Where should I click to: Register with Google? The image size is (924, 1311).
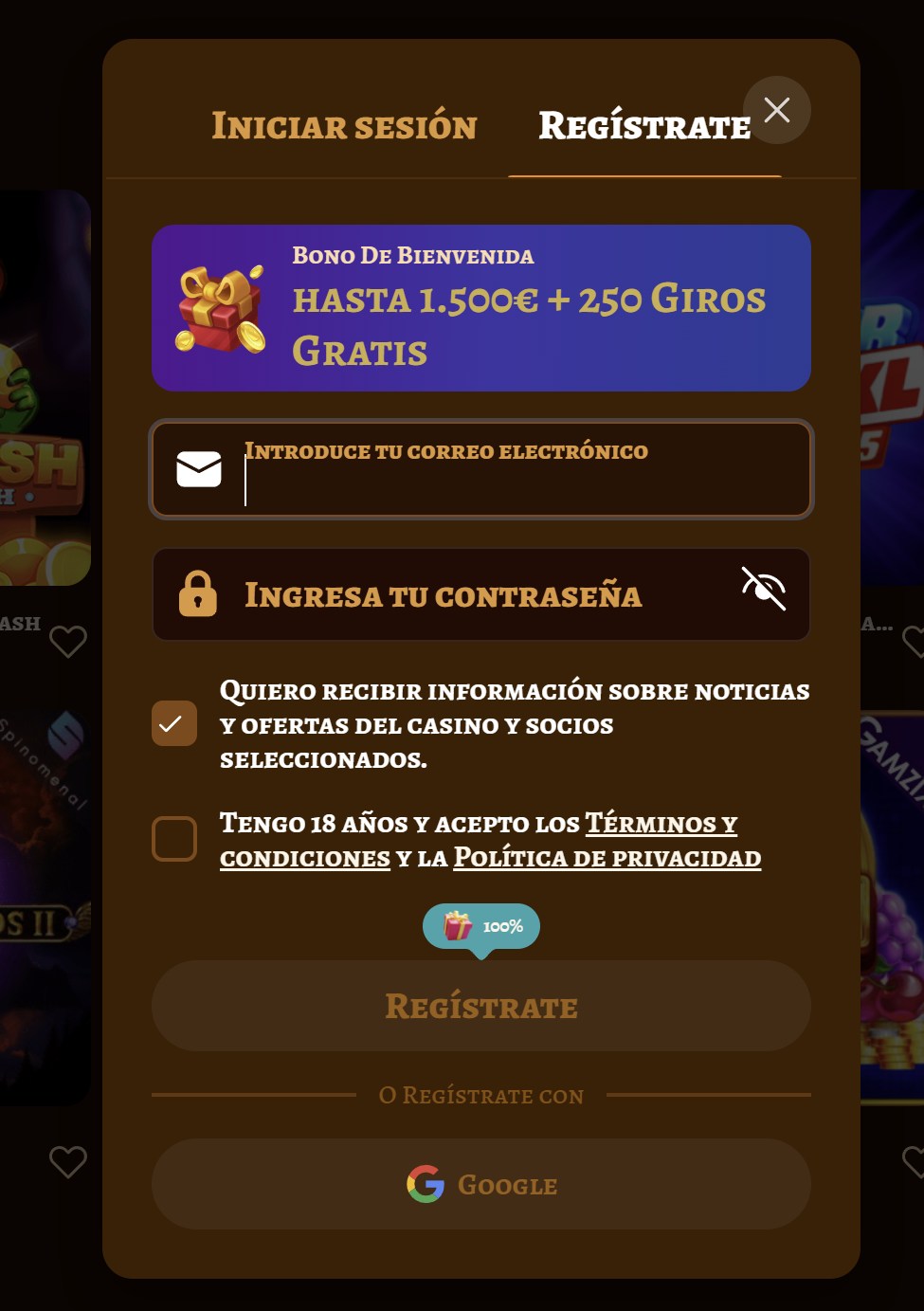pyautogui.click(x=480, y=1184)
